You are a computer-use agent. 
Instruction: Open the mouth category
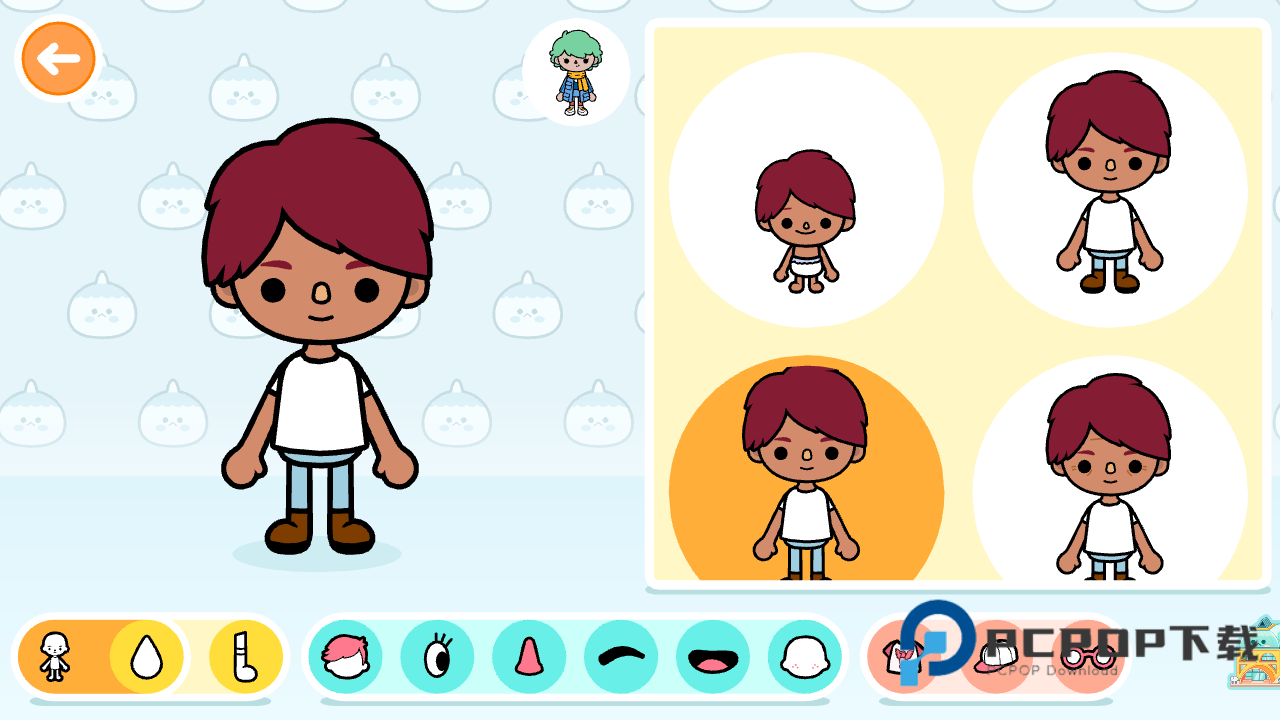coord(713,657)
